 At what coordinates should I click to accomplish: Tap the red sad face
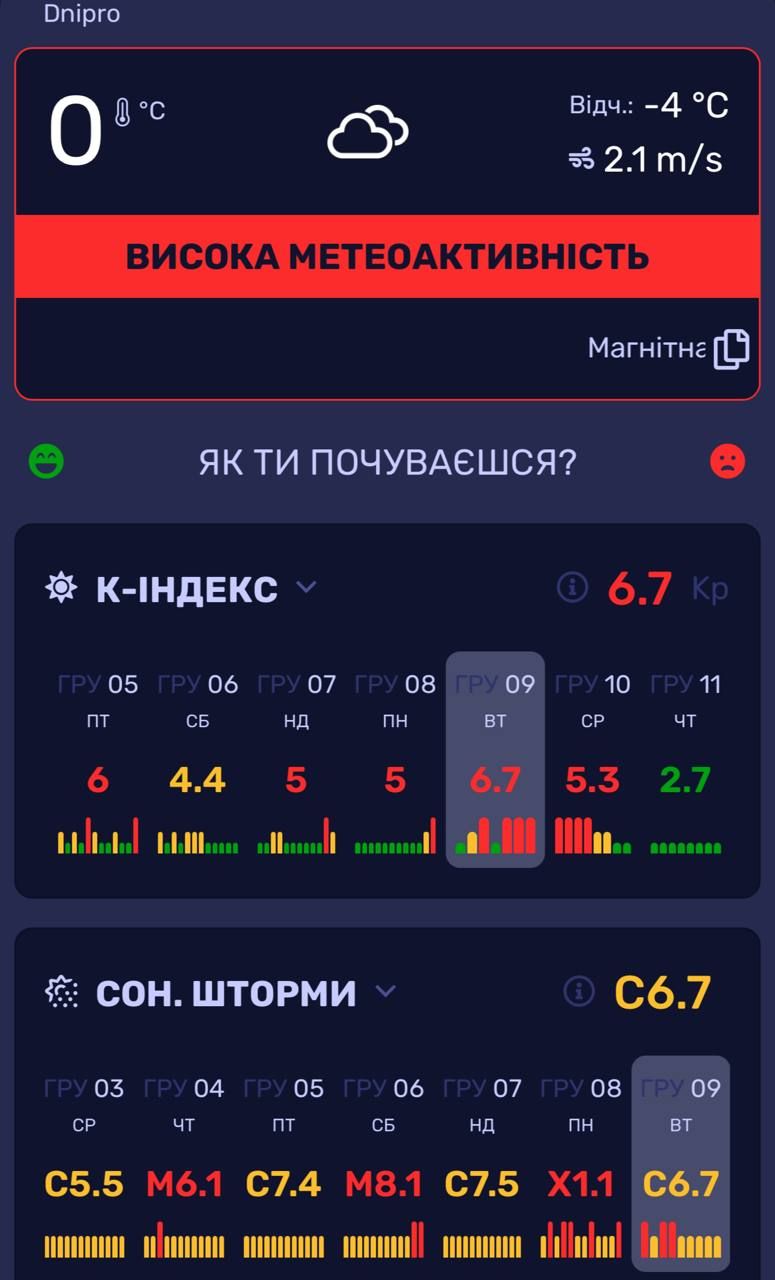pyautogui.click(x=727, y=461)
